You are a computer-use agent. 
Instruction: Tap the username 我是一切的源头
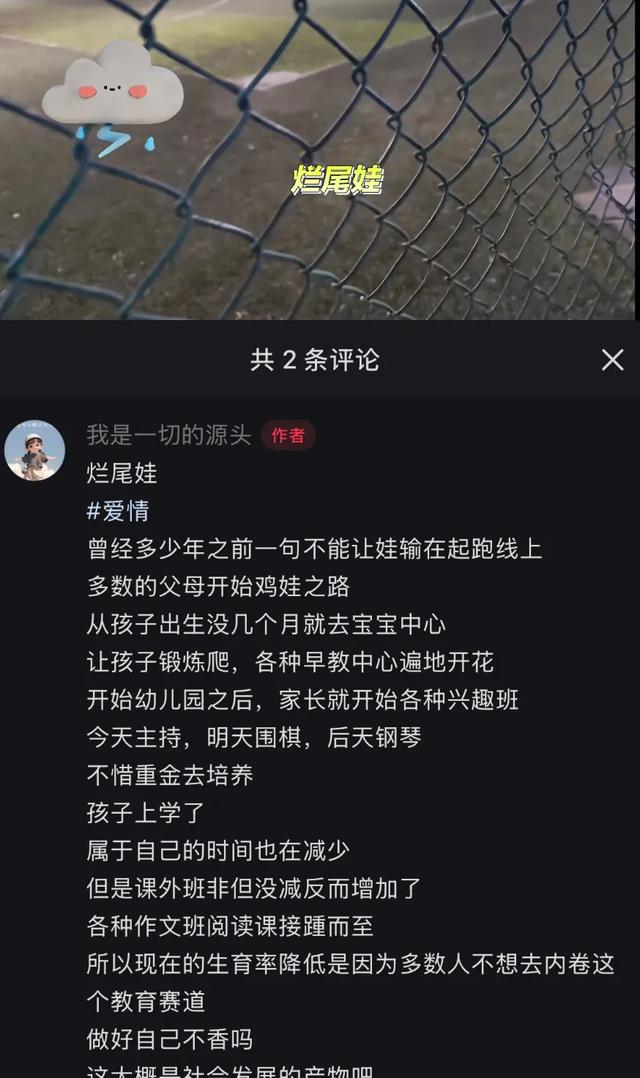168,435
